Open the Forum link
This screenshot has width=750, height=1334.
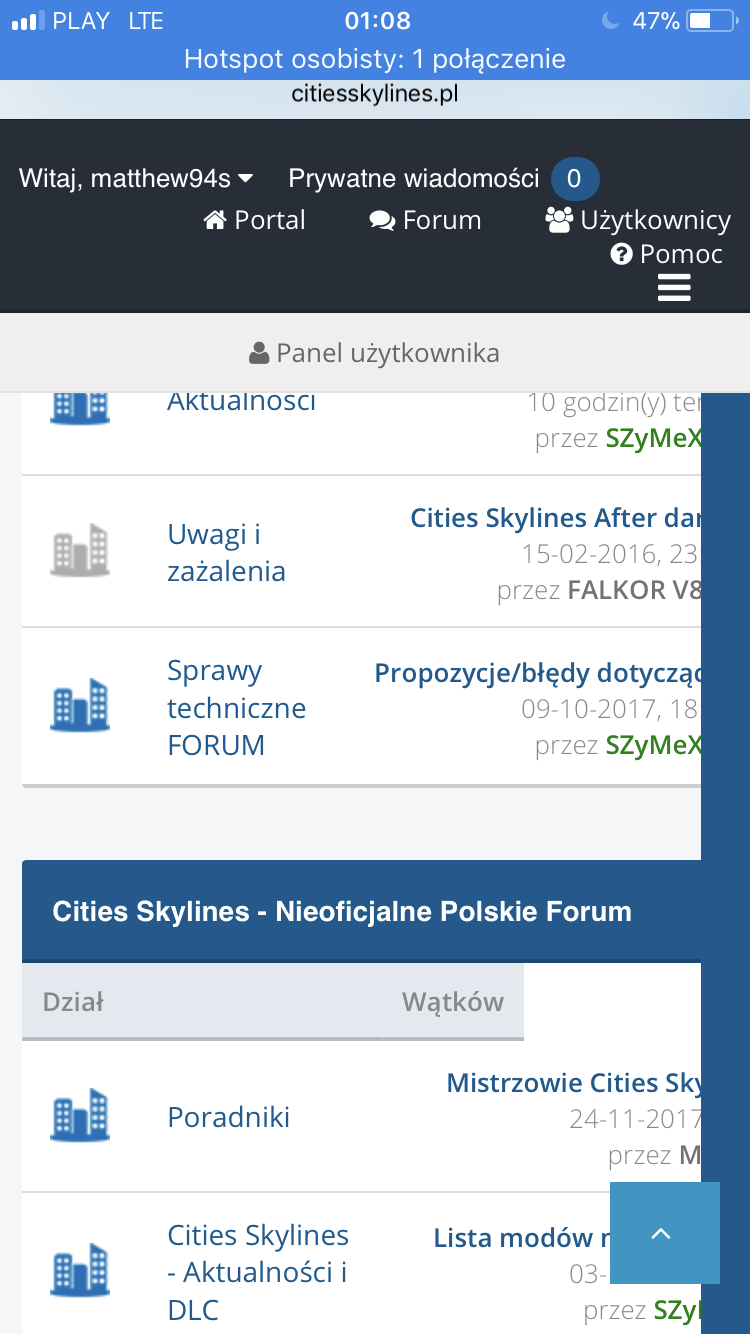pos(425,220)
